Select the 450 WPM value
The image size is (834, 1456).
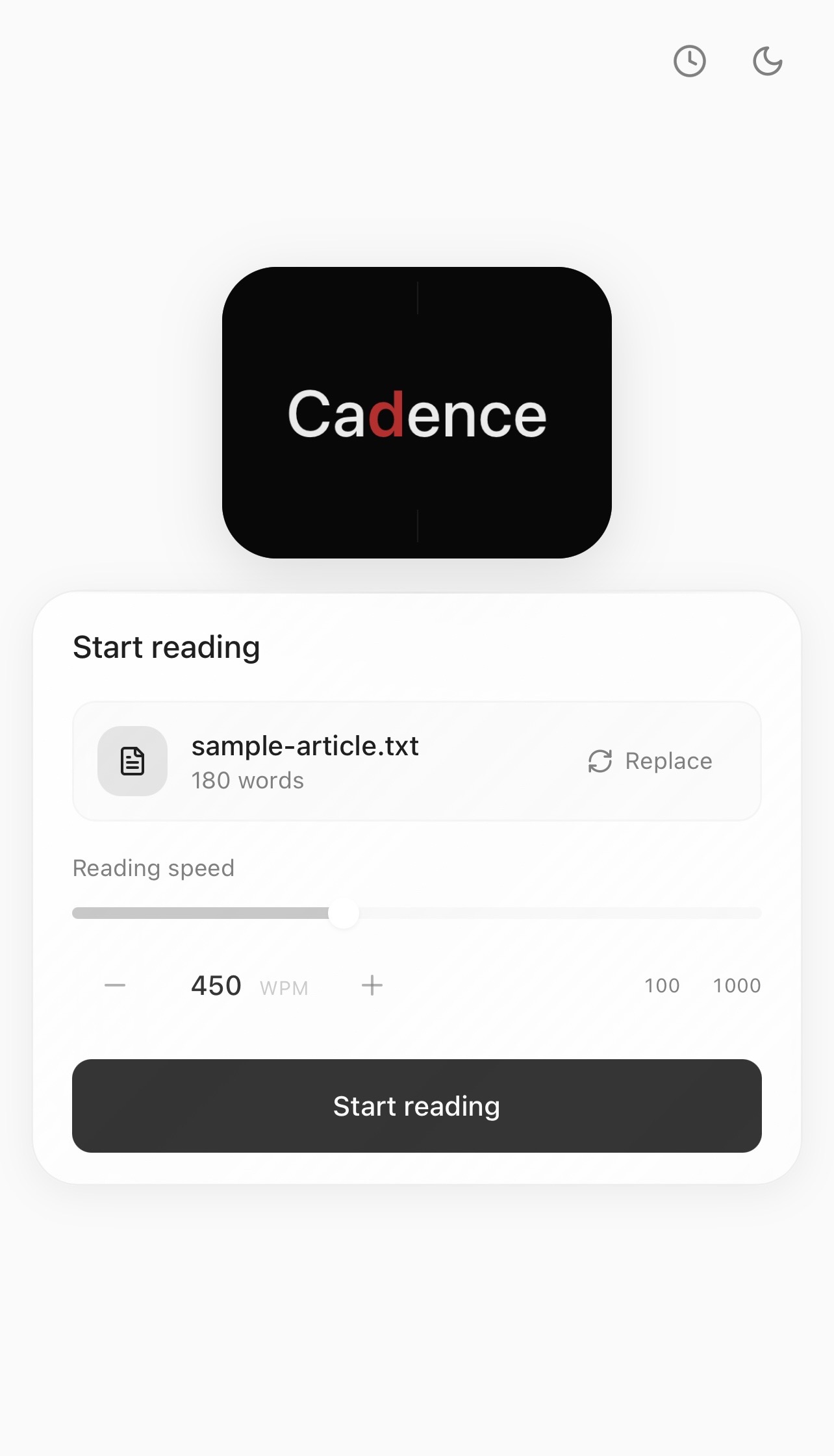click(216, 985)
